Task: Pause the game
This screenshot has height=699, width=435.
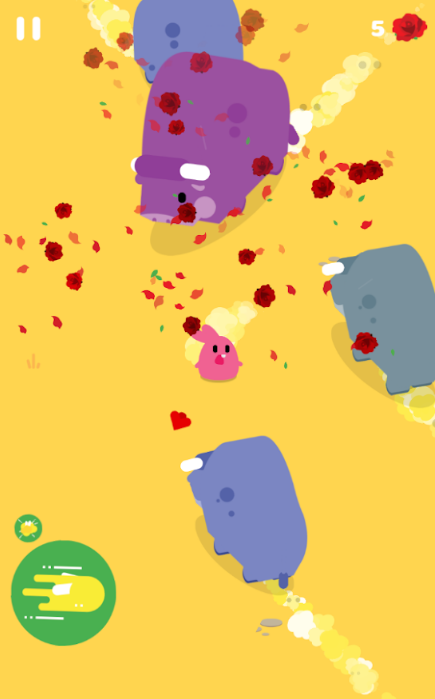Action: click(29, 29)
